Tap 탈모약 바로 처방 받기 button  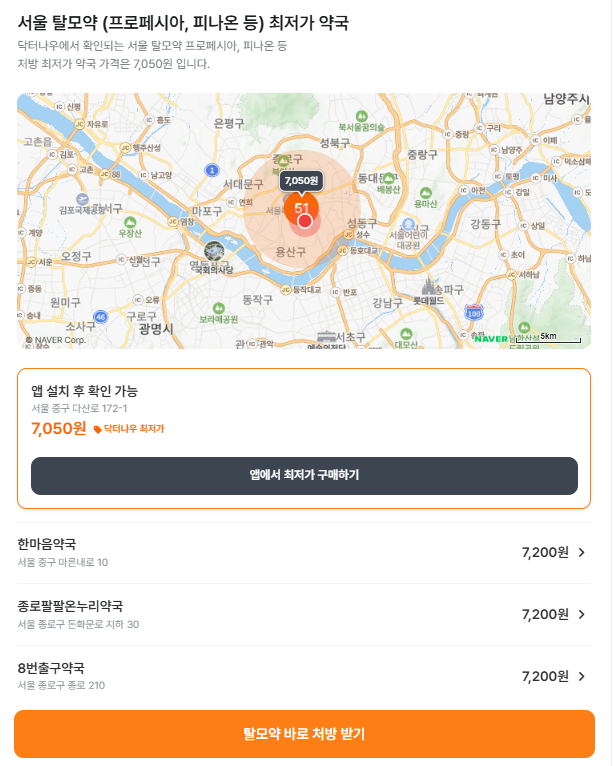pos(304,734)
